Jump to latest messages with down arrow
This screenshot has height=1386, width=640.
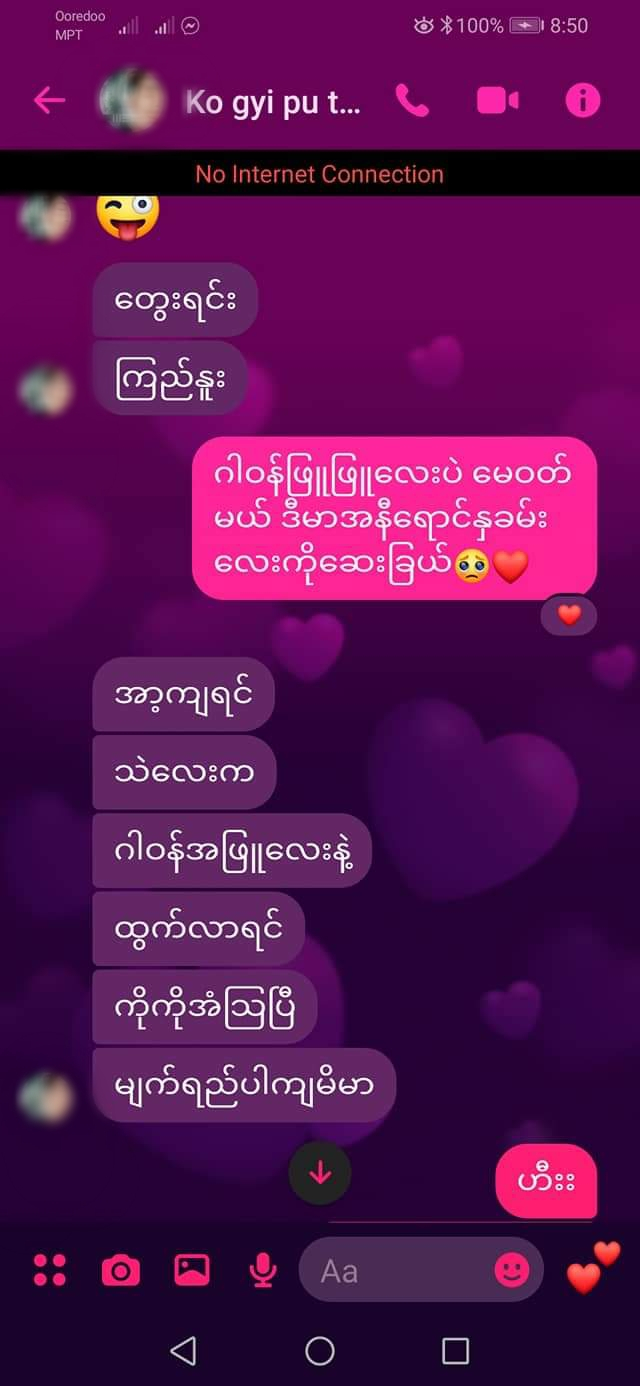click(x=320, y=1173)
